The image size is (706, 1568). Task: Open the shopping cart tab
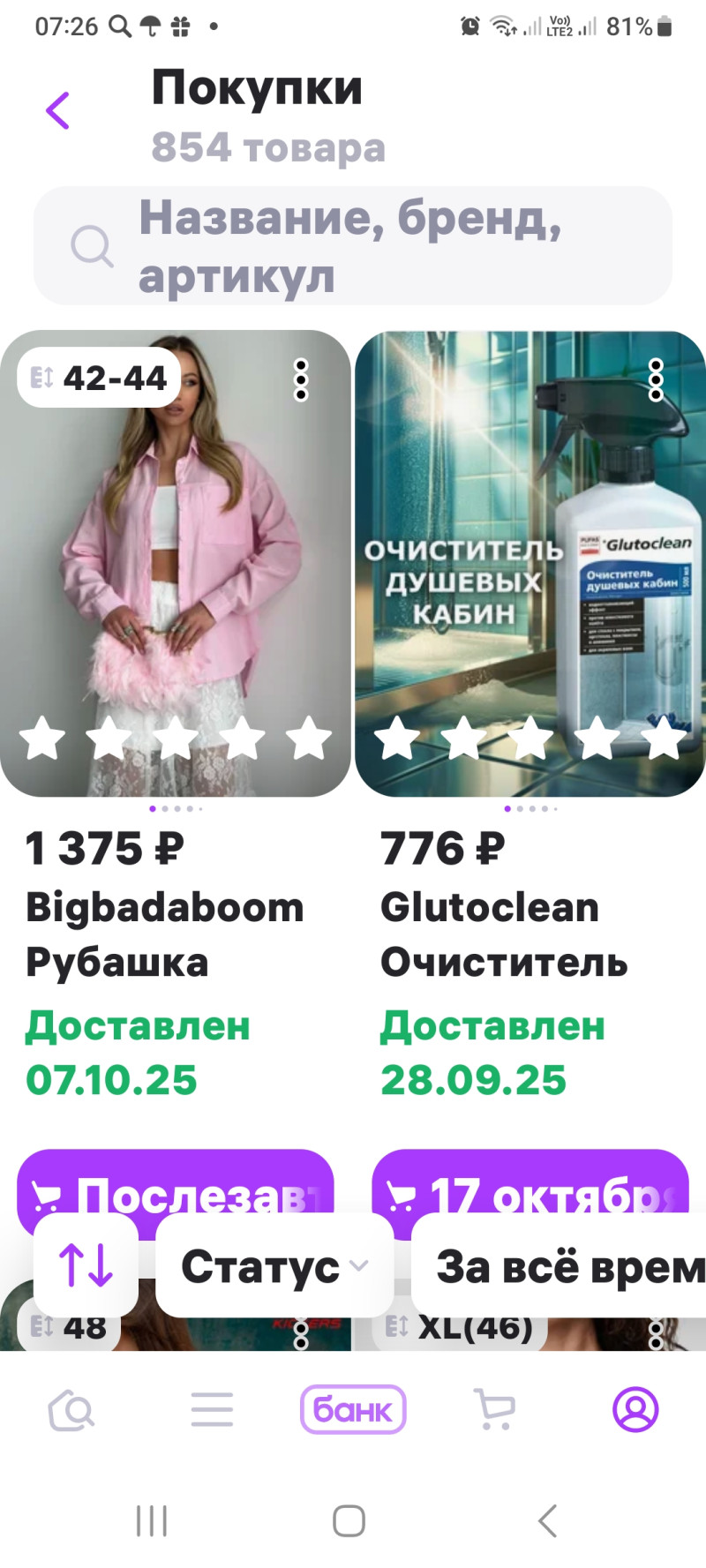click(494, 1410)
